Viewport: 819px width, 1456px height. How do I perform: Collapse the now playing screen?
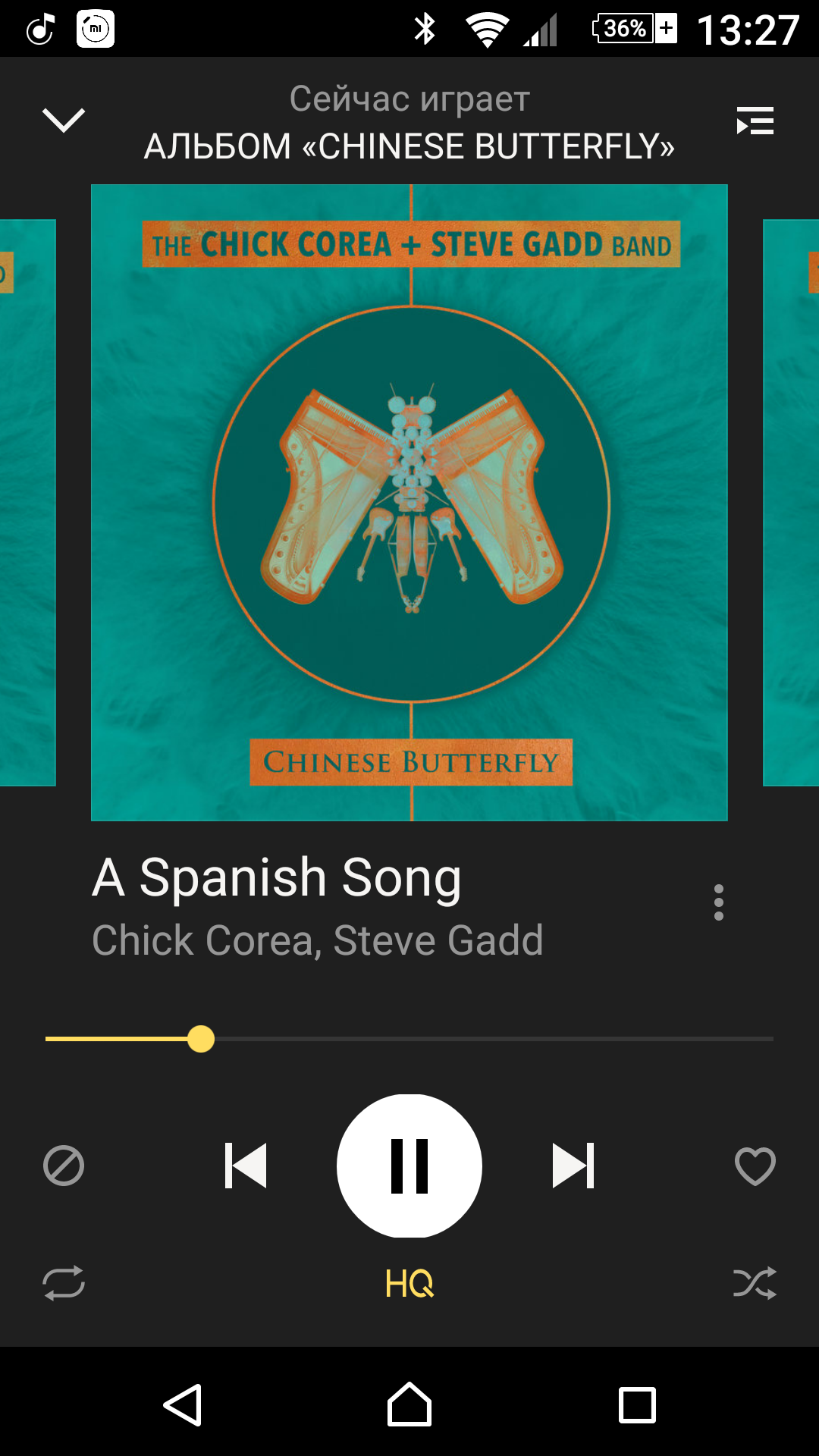tap(64, 121)
